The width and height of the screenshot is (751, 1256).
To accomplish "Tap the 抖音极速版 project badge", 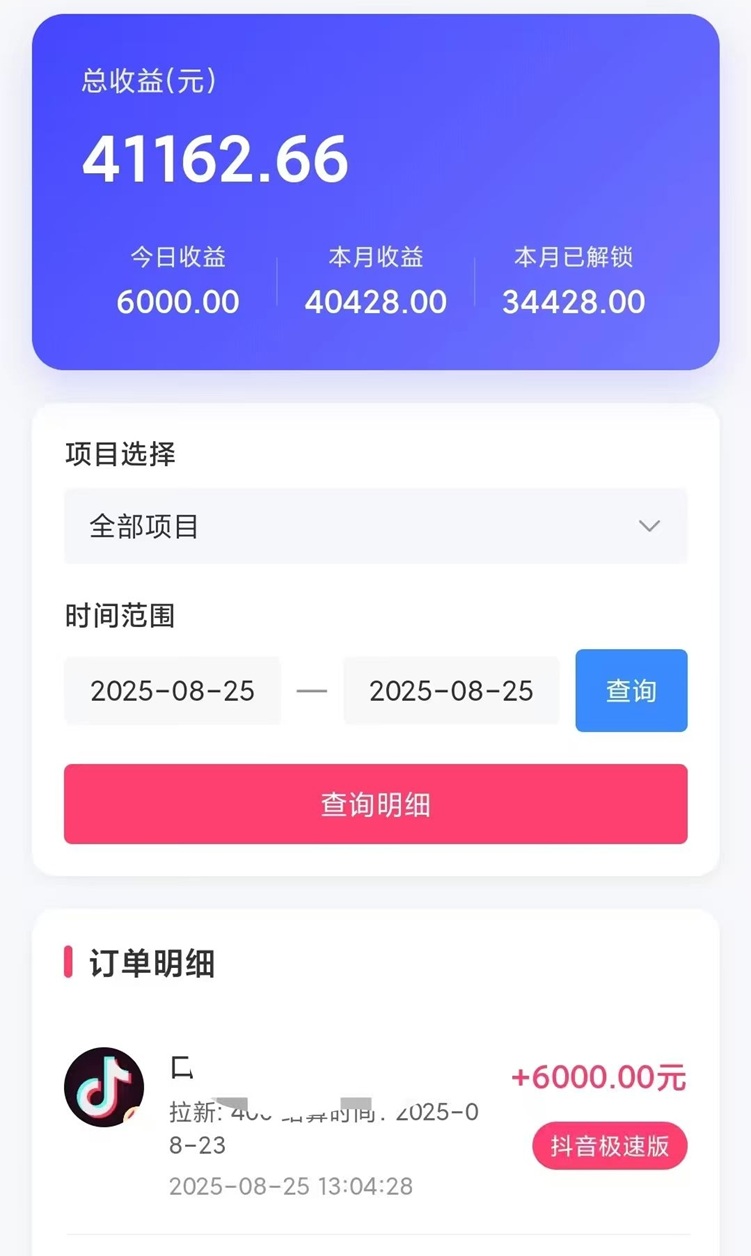I will click(609, 1146).
